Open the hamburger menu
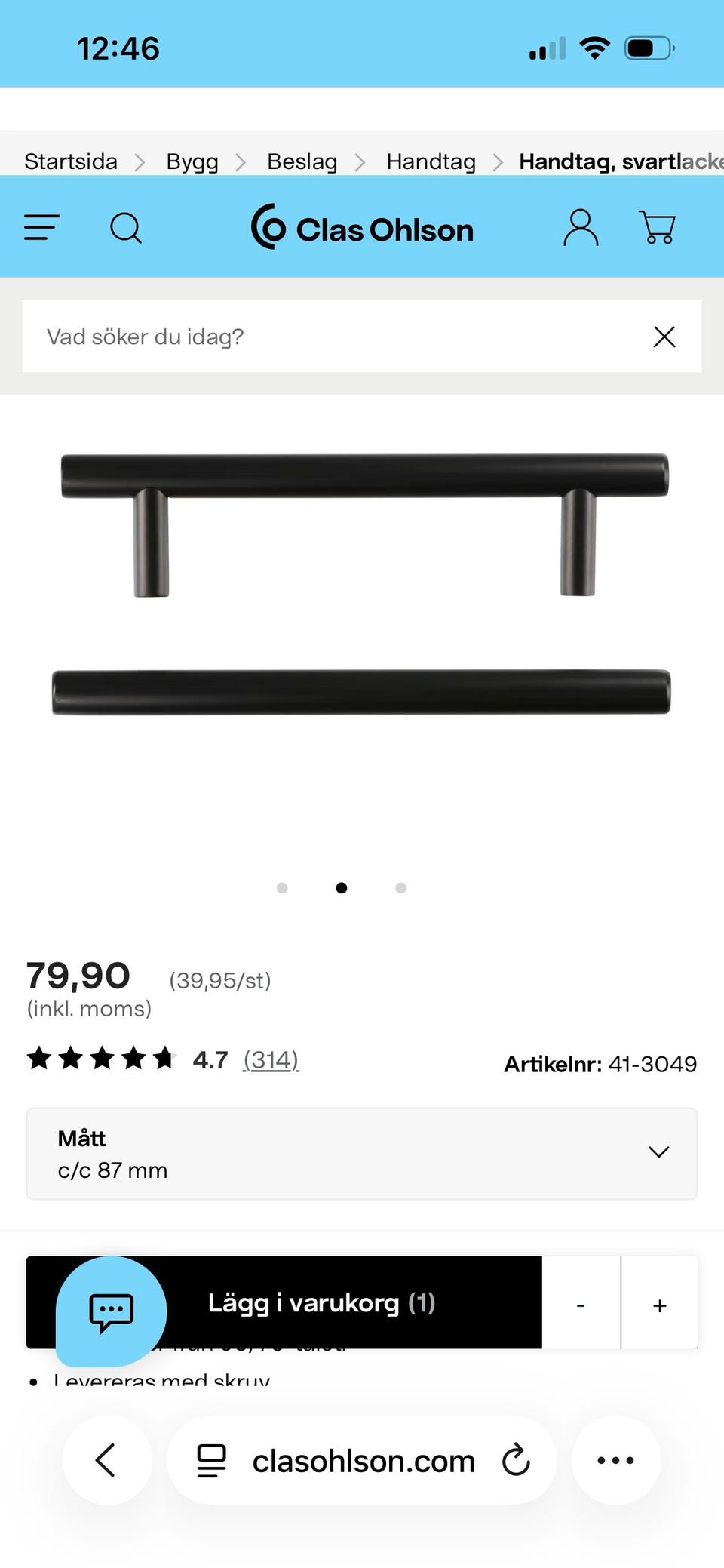The width and height of the screenshot is (724, 1568). coord(41,227)
